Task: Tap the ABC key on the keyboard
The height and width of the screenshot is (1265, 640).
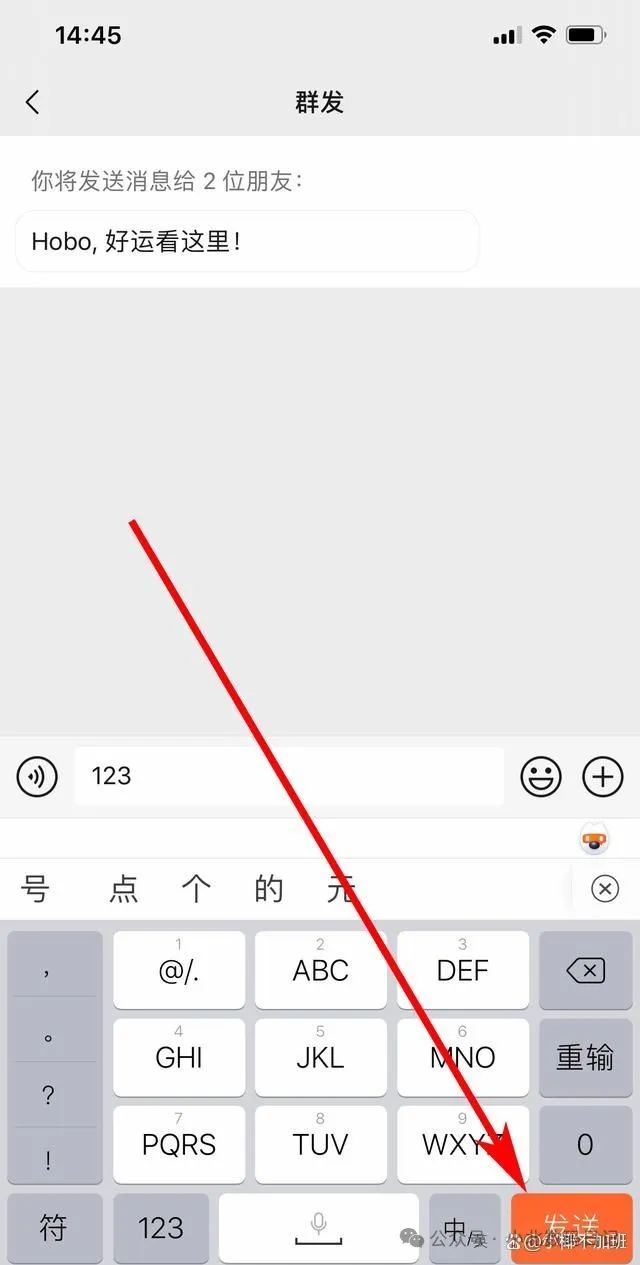Action: click(320, 970)
